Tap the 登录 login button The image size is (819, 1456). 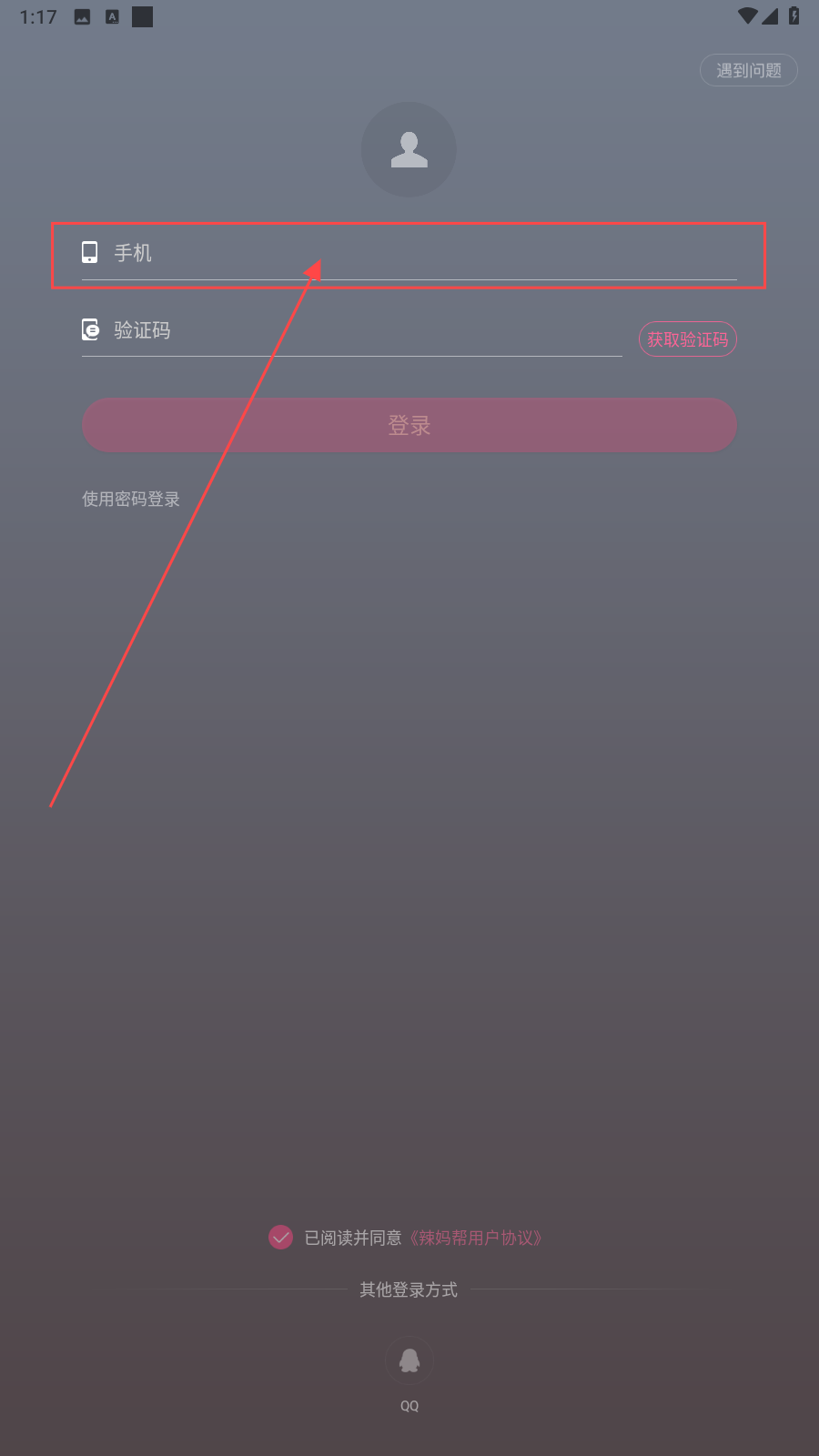pyautogui.click(x=409, y=425)
